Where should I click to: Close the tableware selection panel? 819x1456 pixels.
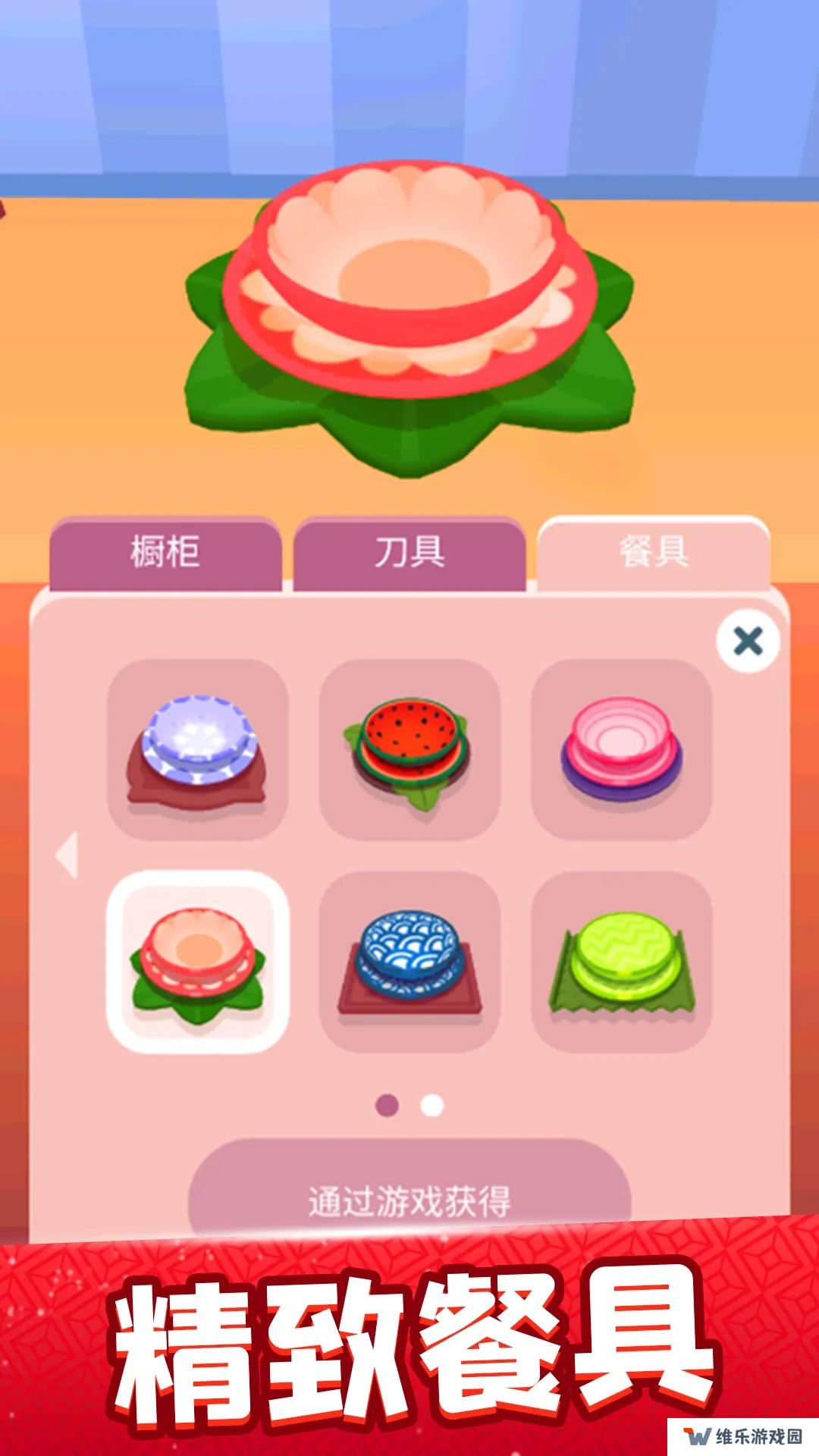pos(748,642)
